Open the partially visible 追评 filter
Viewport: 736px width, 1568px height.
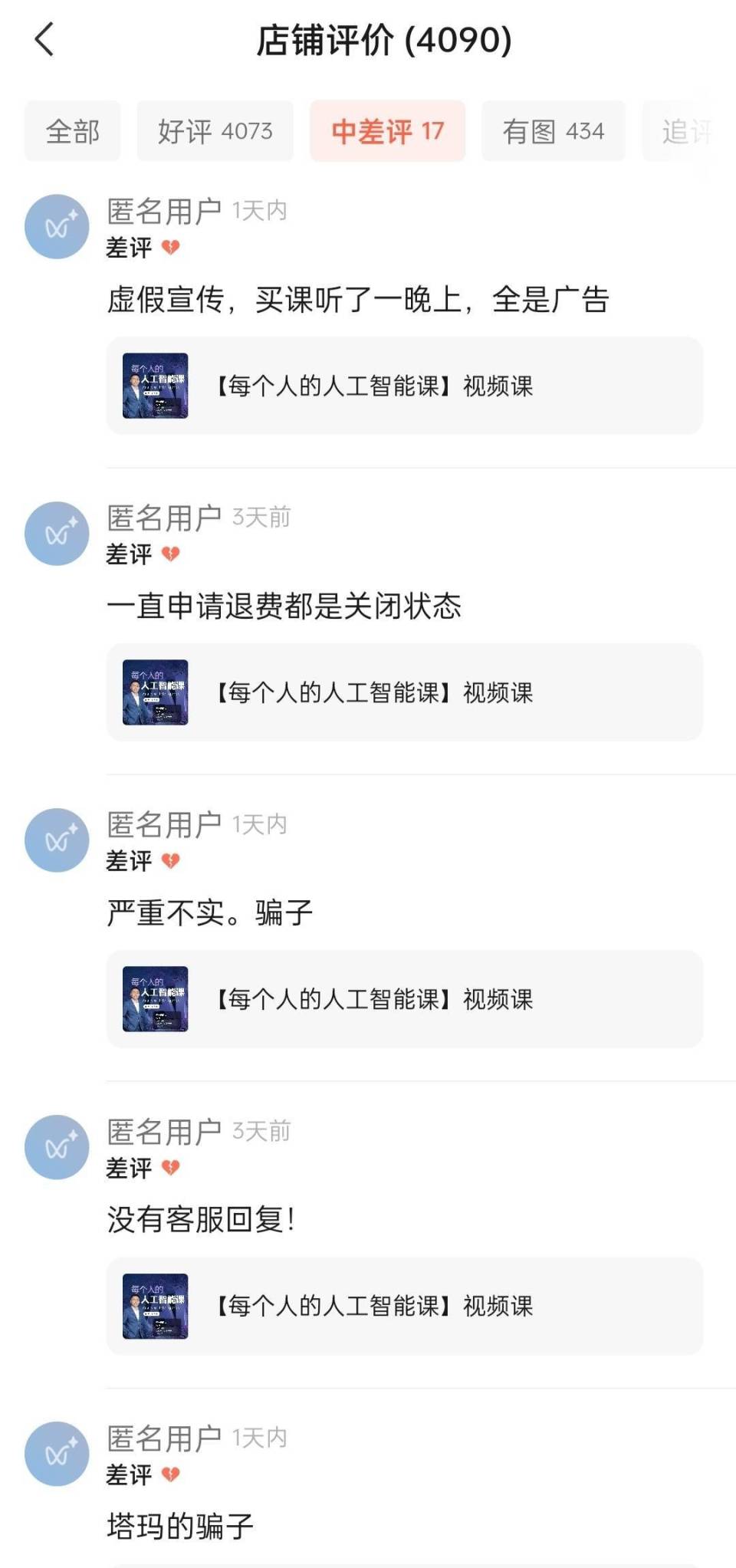[x=686, y=131]
